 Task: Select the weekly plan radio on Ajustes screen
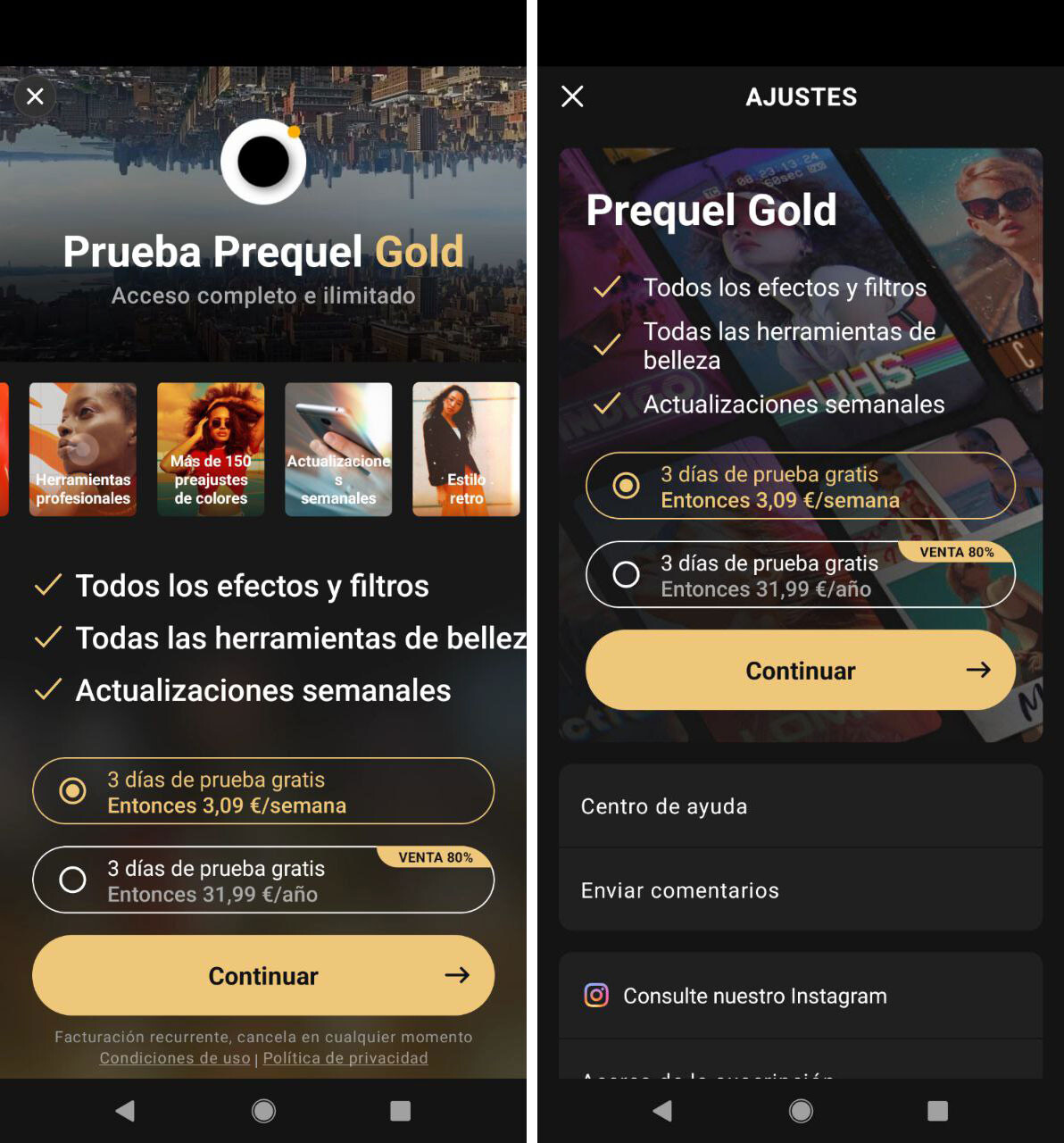[x=626, y=486]
